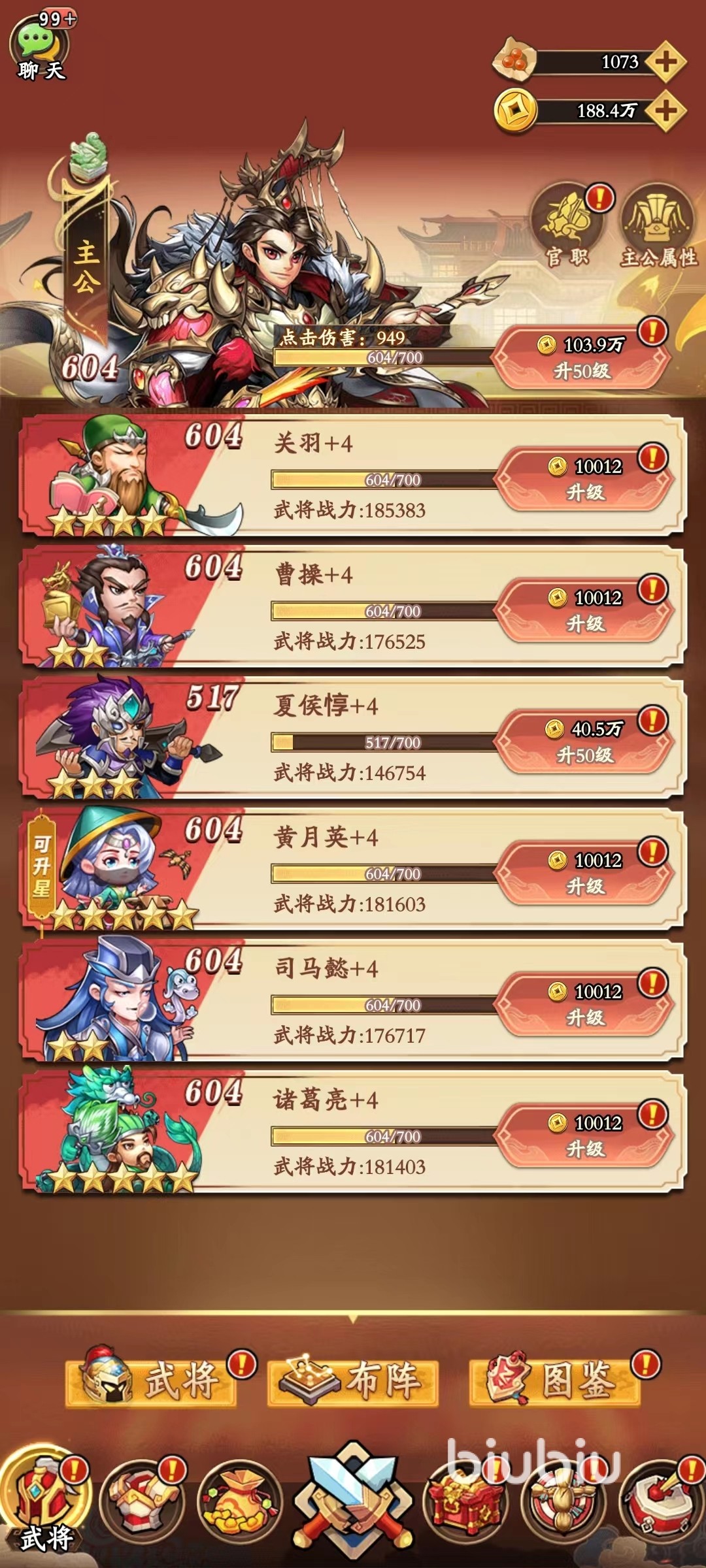Open the 聊天 chat bubble
706x1568 pixels.
coord(41,49)
